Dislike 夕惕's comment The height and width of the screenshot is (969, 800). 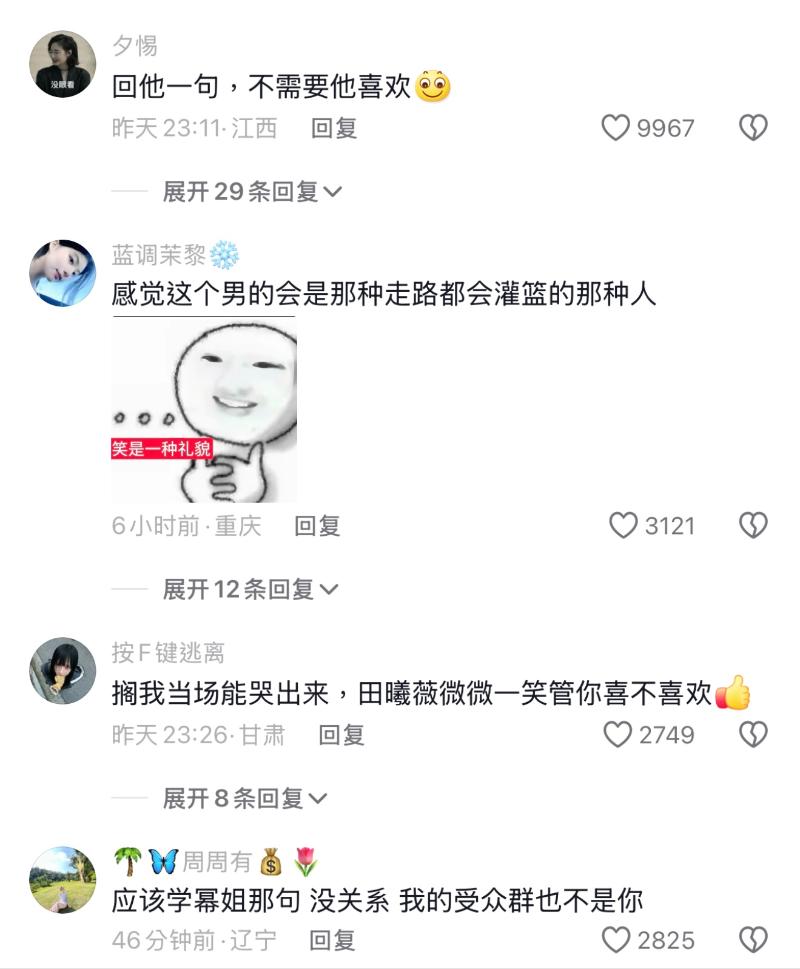tap(753, 128)
